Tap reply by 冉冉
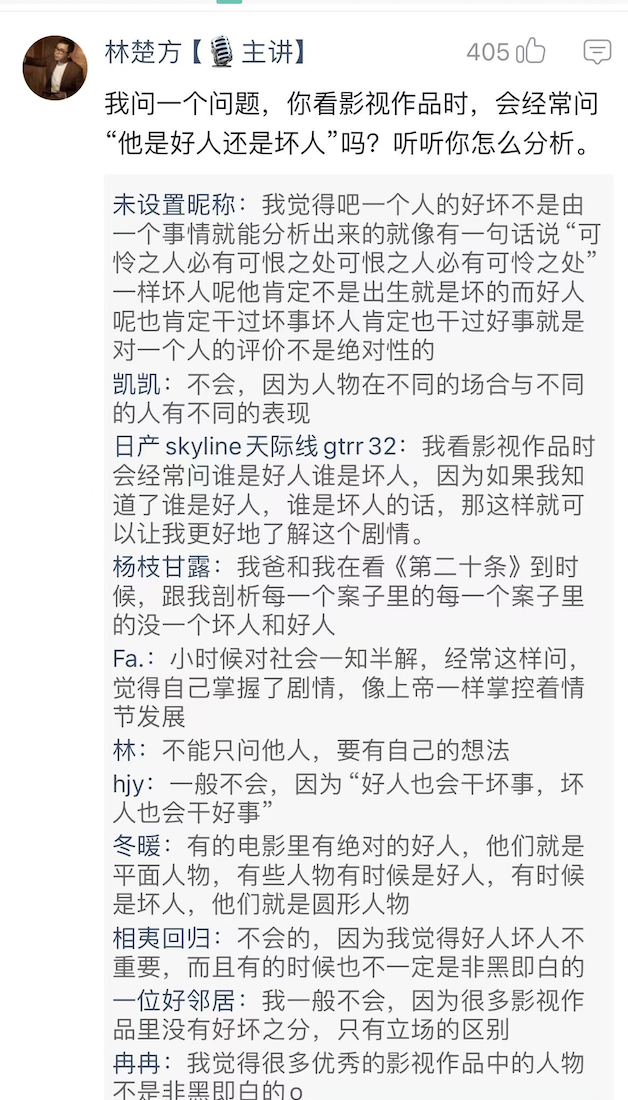628x1100 pixels. 349,1075
